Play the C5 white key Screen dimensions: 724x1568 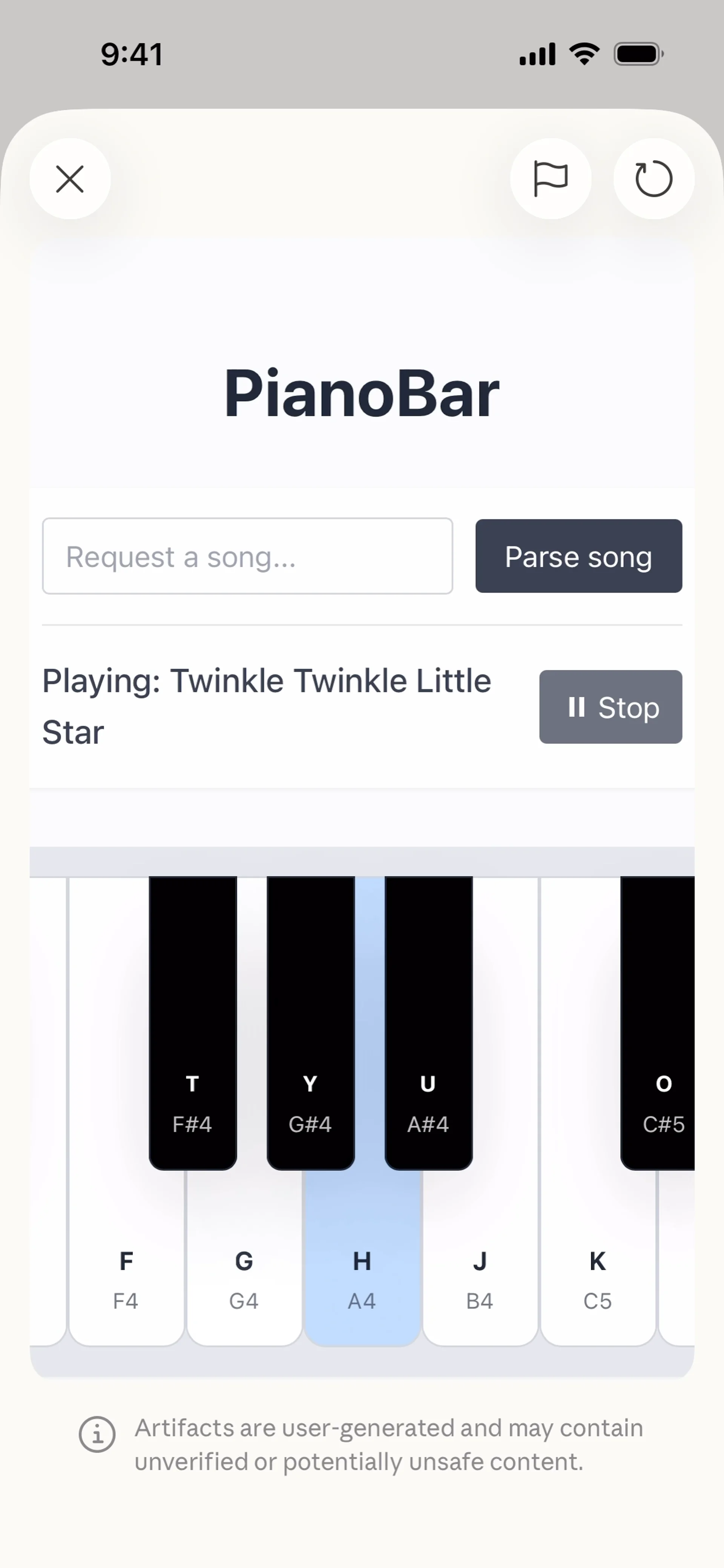(597, 1266)
